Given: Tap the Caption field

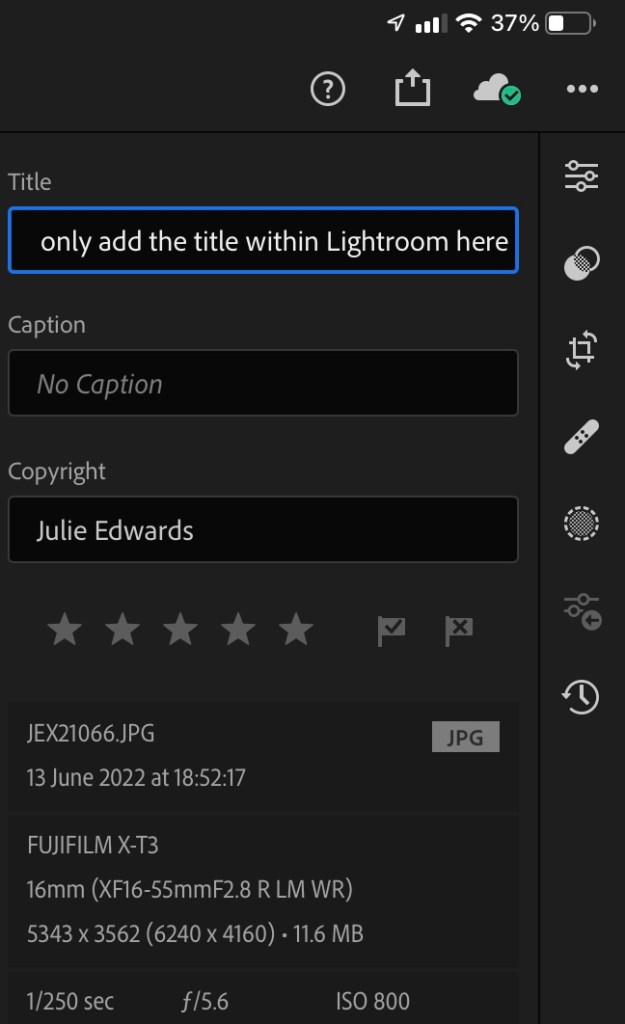Looking at the screenshot, I should coord(263,383).
